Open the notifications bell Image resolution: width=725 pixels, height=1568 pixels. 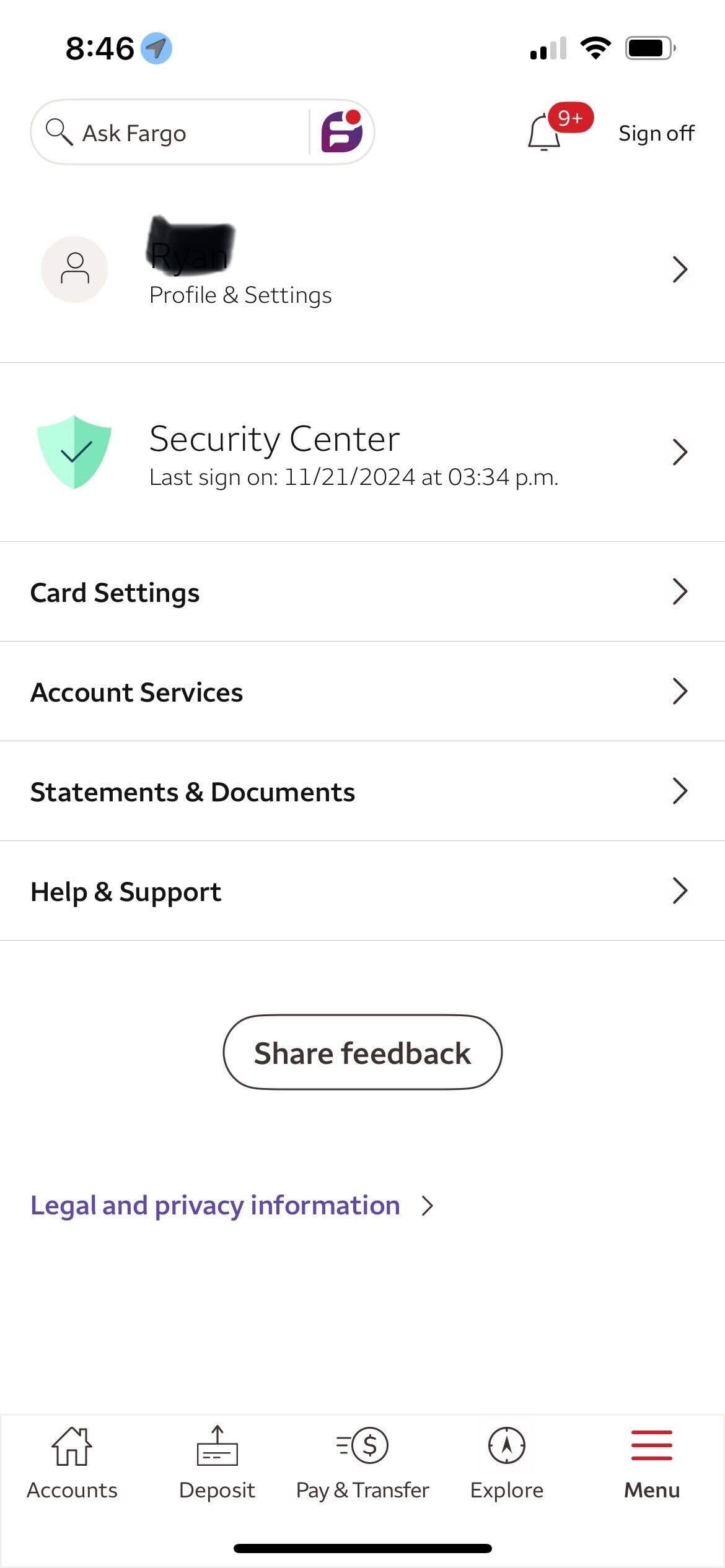545,131
